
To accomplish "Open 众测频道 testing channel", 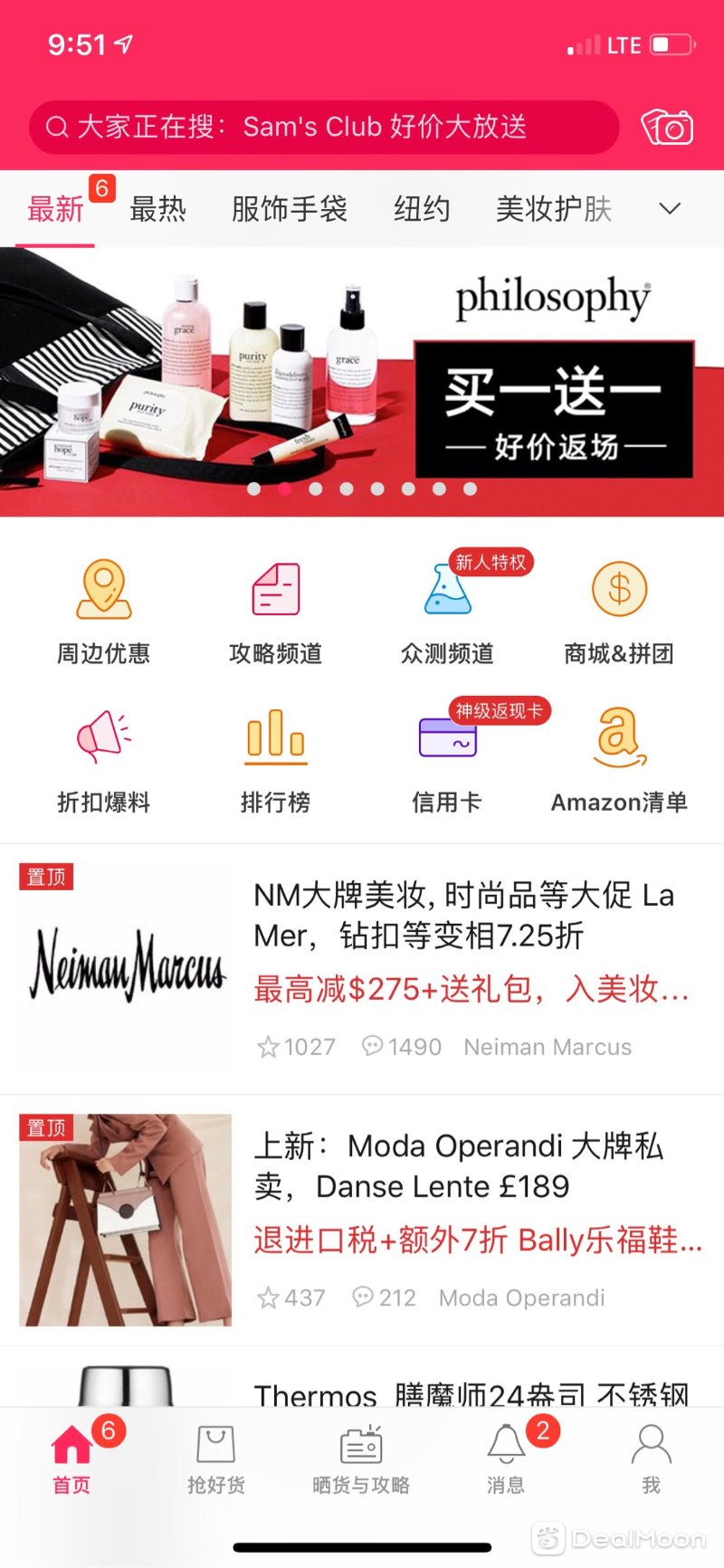I will tap(447, 613).
